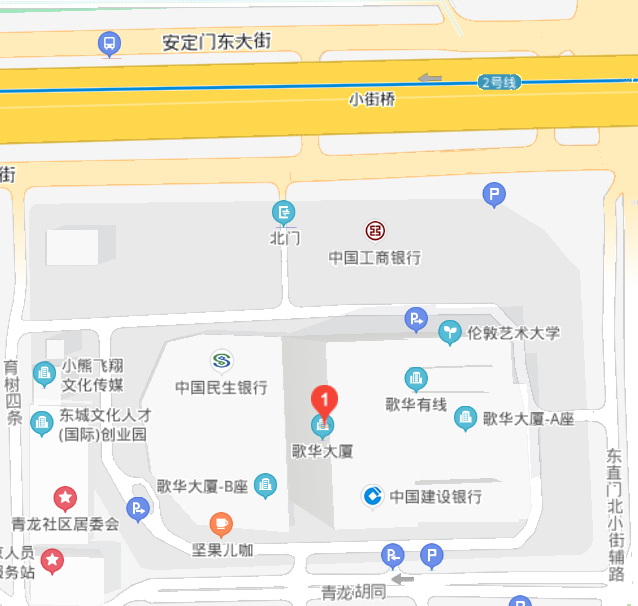Open the 歌华有线 building marker
This screenshot has width=638, height=606.
click(x=416, y=379)
